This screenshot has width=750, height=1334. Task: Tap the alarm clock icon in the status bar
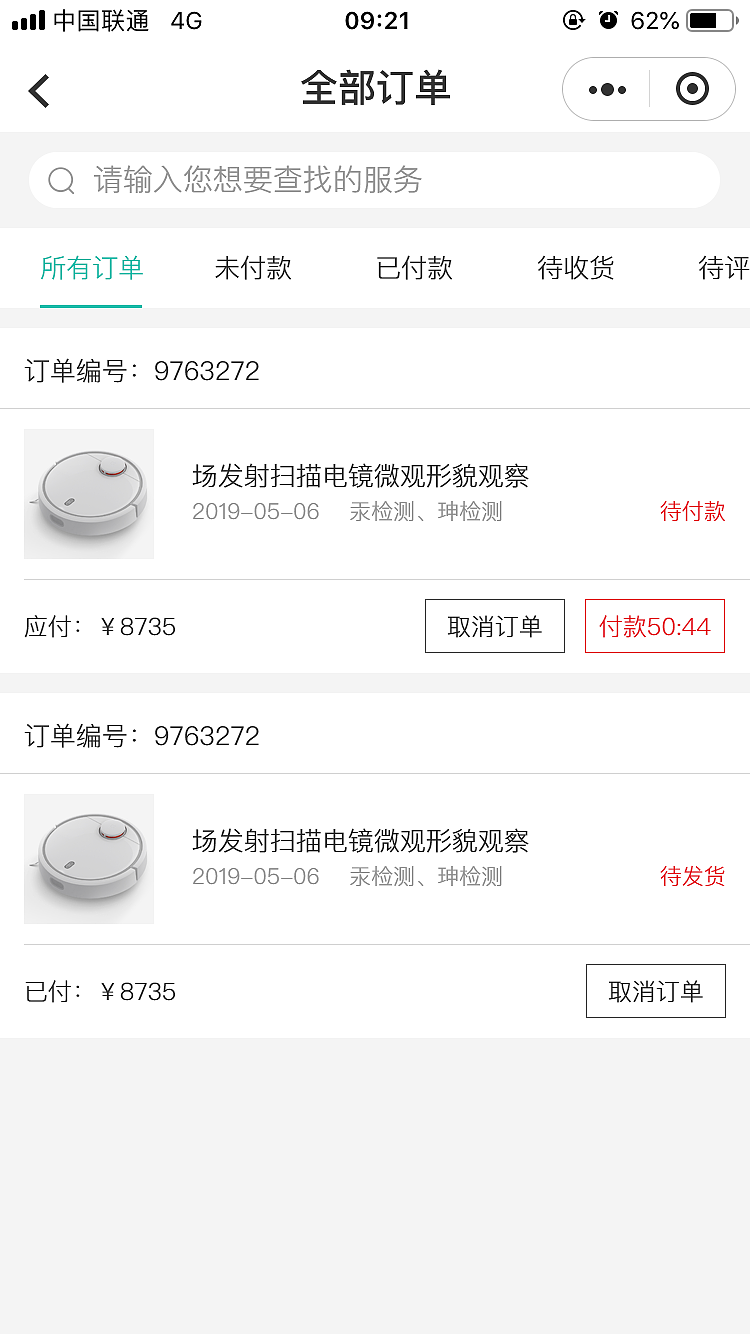click(608, 18)
